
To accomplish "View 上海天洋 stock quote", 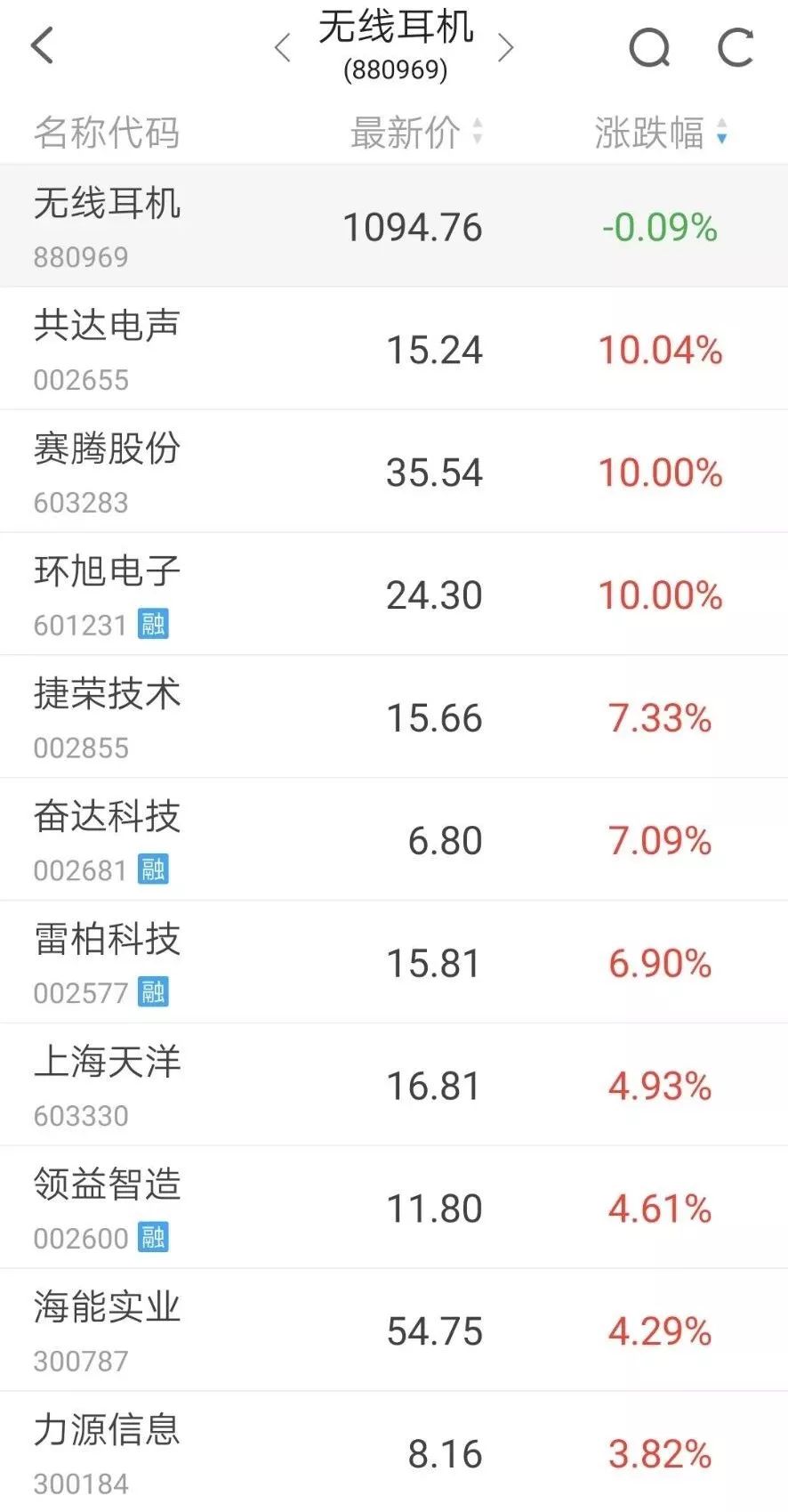I will click(393, 1086).
